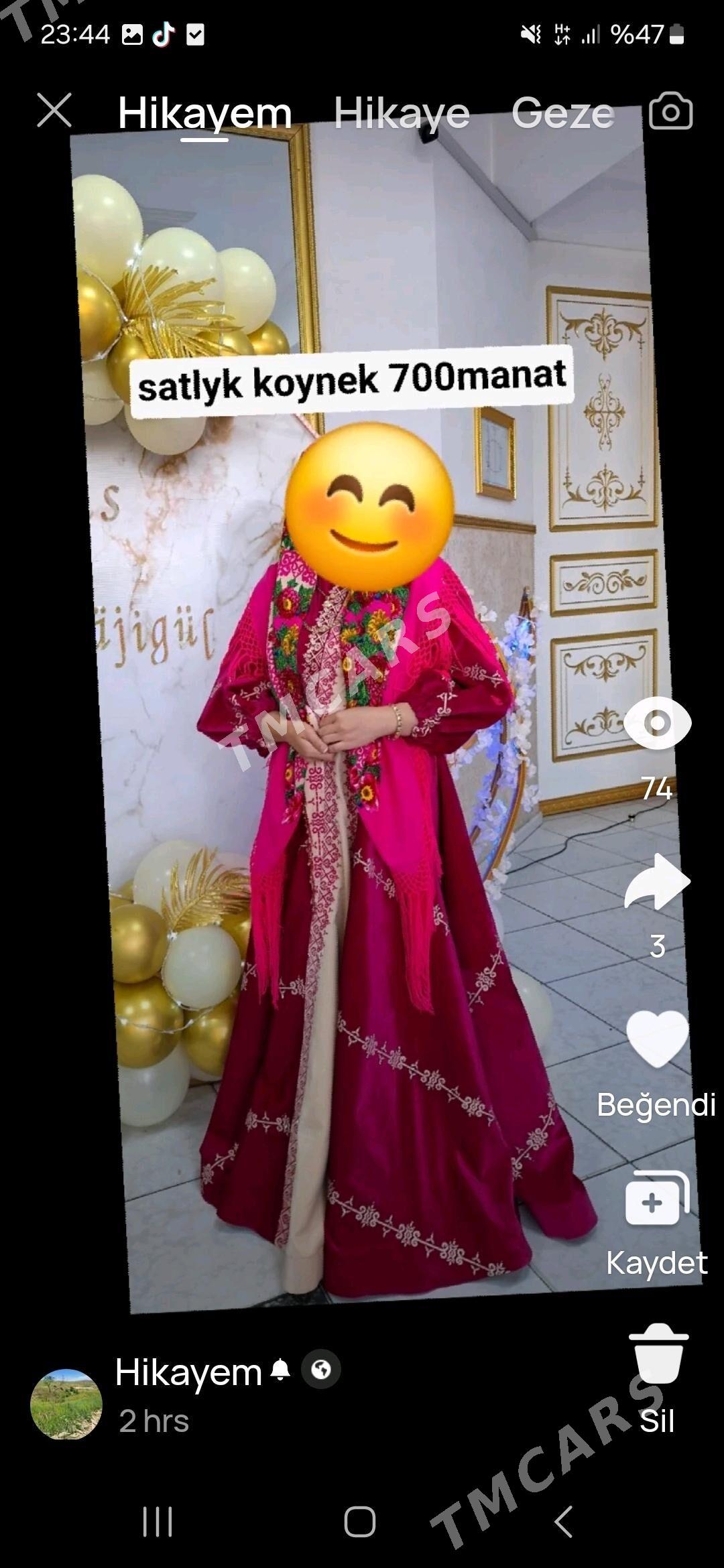Open recent apps from navigation bar

(x=158, y=1521)
